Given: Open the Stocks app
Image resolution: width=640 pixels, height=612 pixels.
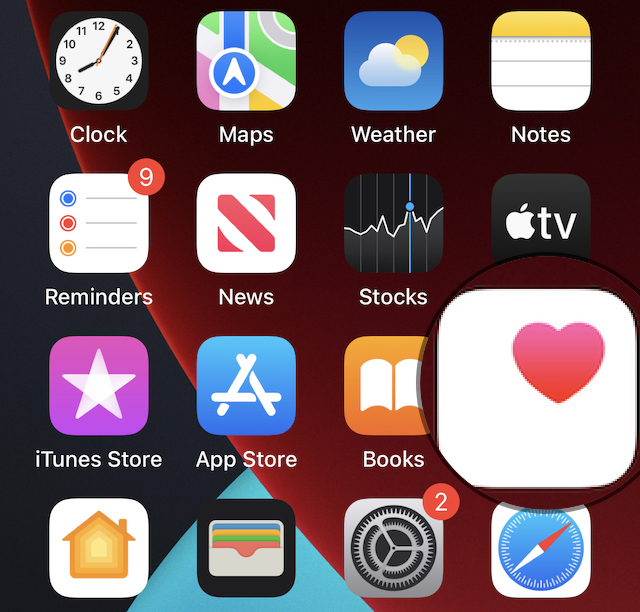Looking at the screenshot, I should (x=393, y=223).
